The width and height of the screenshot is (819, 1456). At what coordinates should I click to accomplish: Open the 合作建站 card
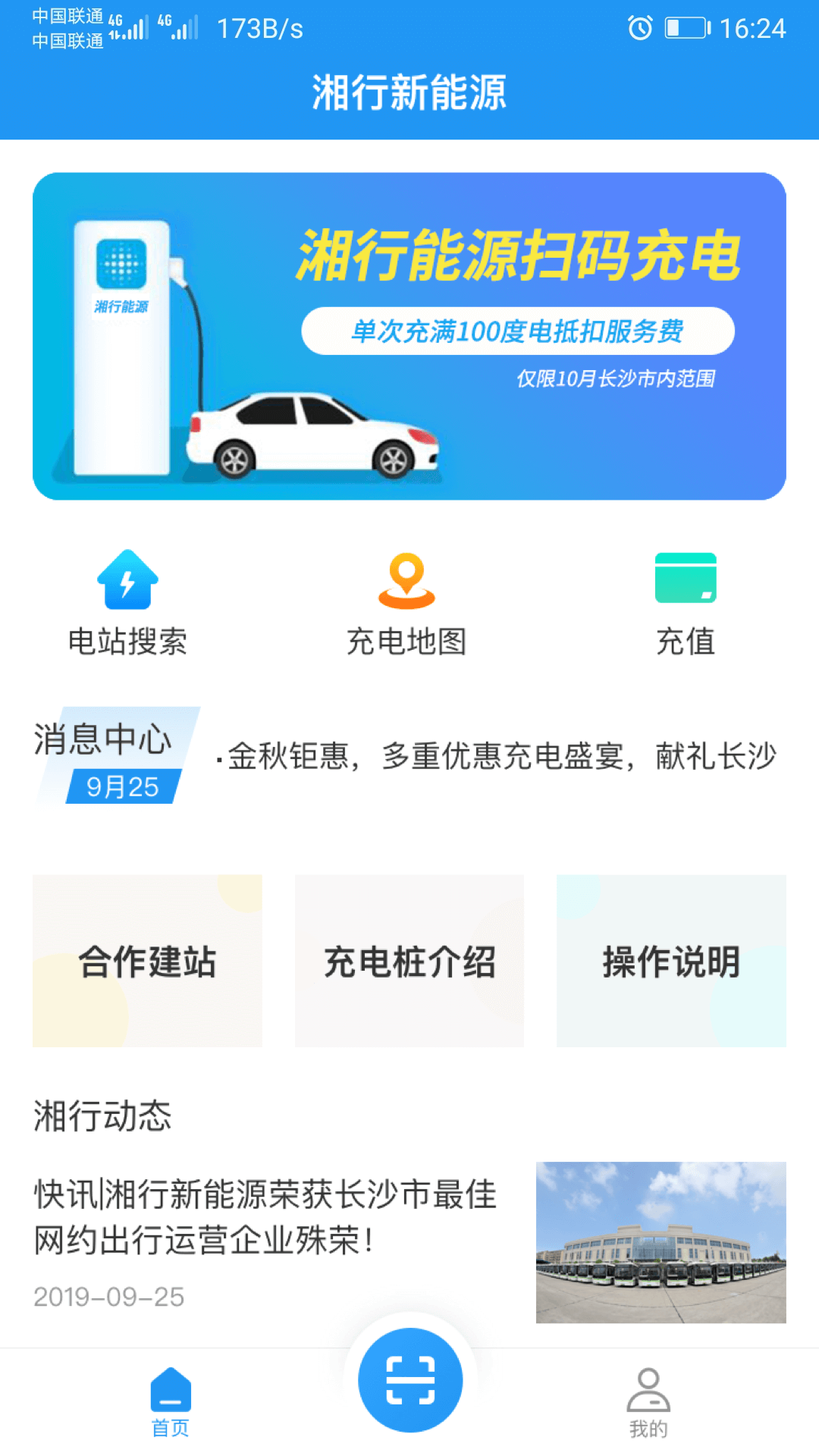click(147, 961)
